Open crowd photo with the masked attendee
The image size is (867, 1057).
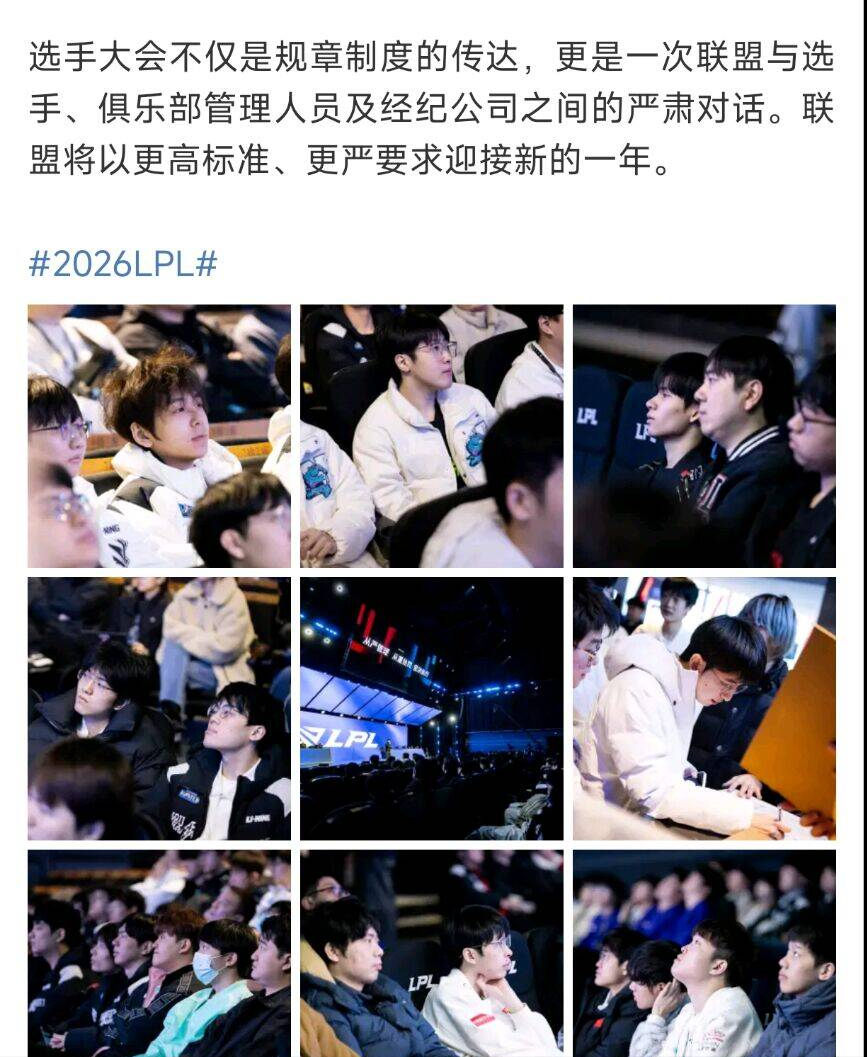coord(159,952)
